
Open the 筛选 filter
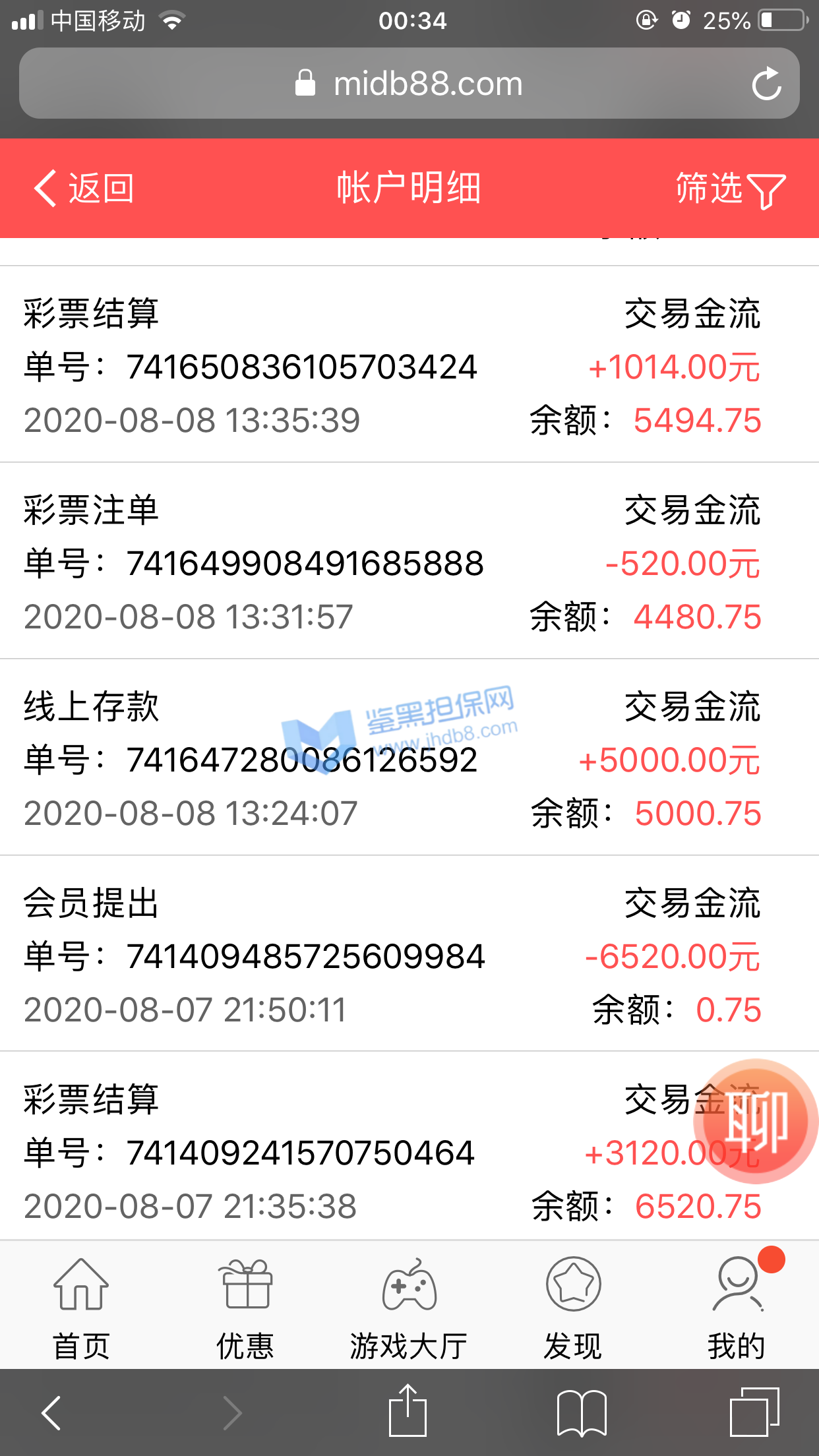(x=730, y=189)
